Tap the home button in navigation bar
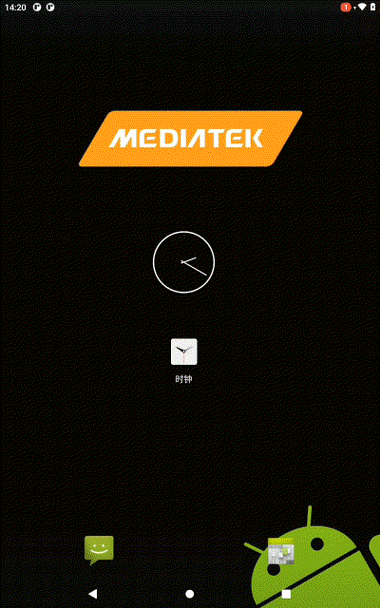Viewport: 380px width, 608px height. 190,594
